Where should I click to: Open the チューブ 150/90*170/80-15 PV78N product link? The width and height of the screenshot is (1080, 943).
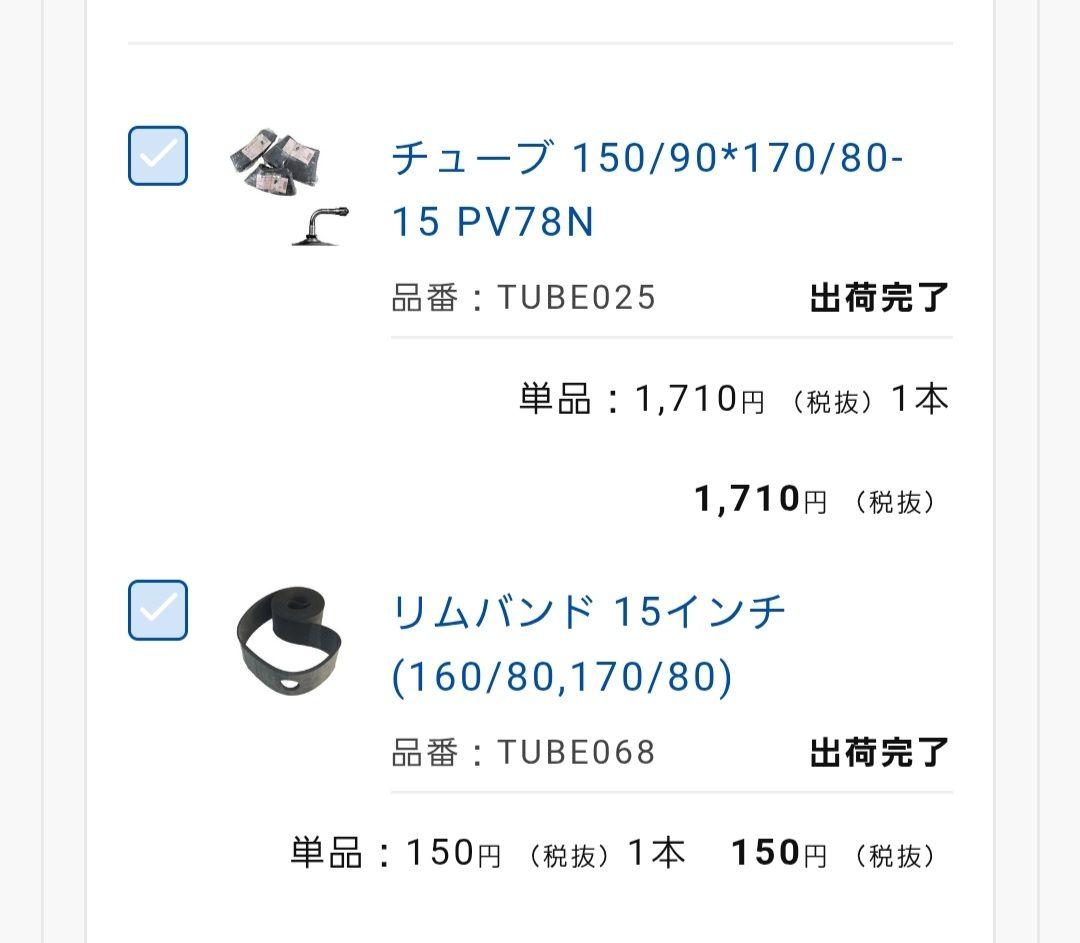click(646, 190)
